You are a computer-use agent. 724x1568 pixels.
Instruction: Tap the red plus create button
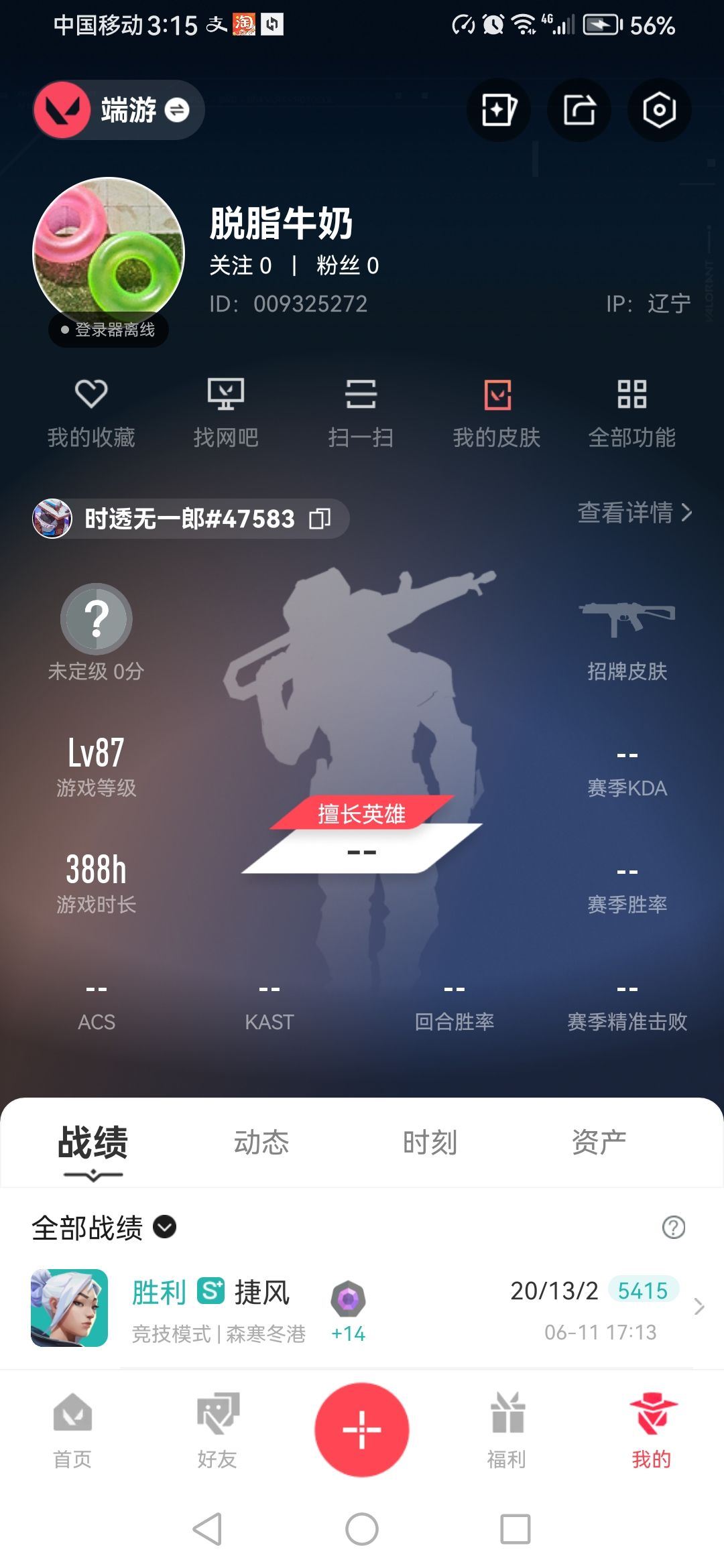click(x=362, y=1429)
